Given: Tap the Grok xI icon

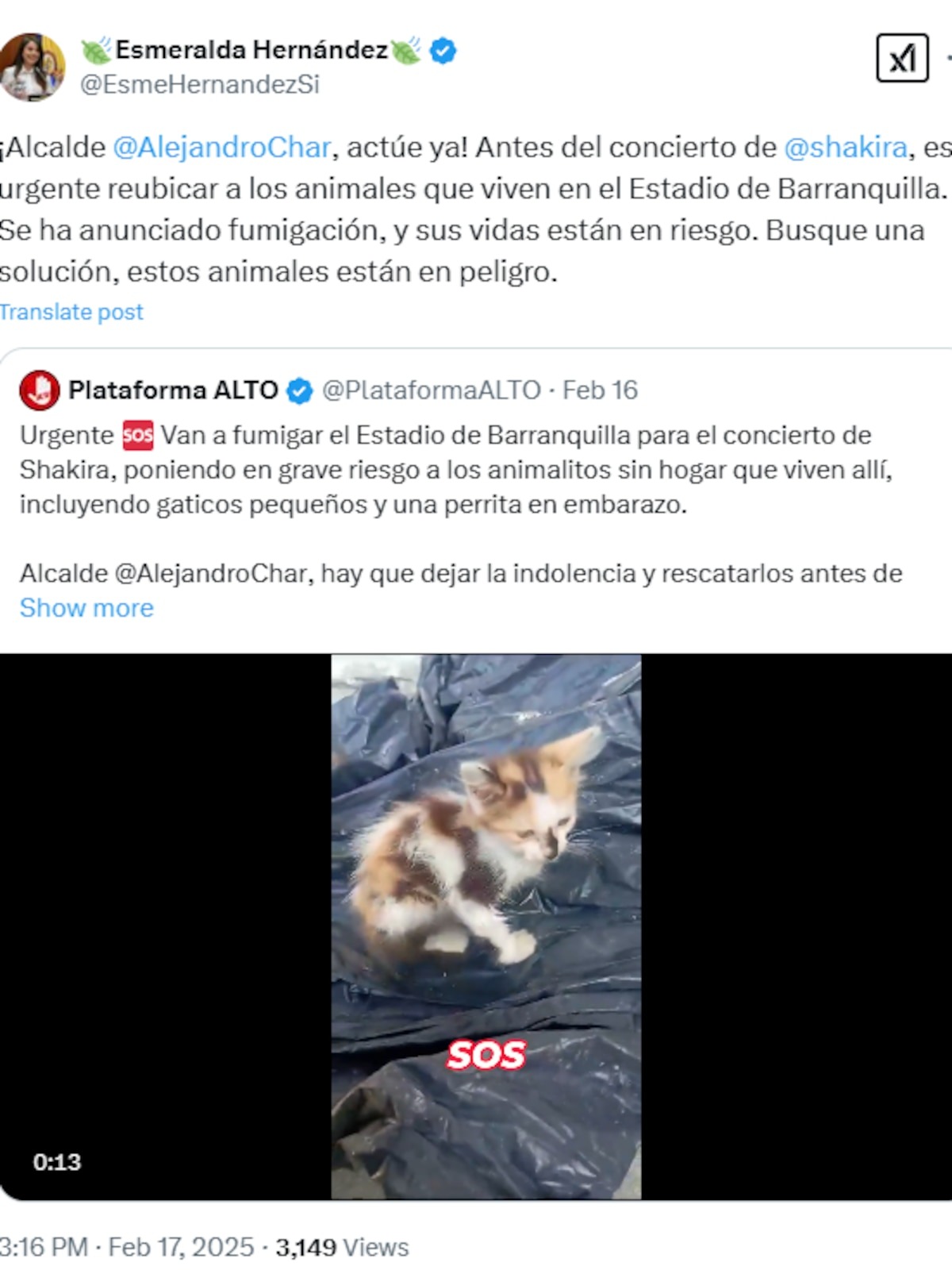Looking at the screenshot, I should [902, 58].
